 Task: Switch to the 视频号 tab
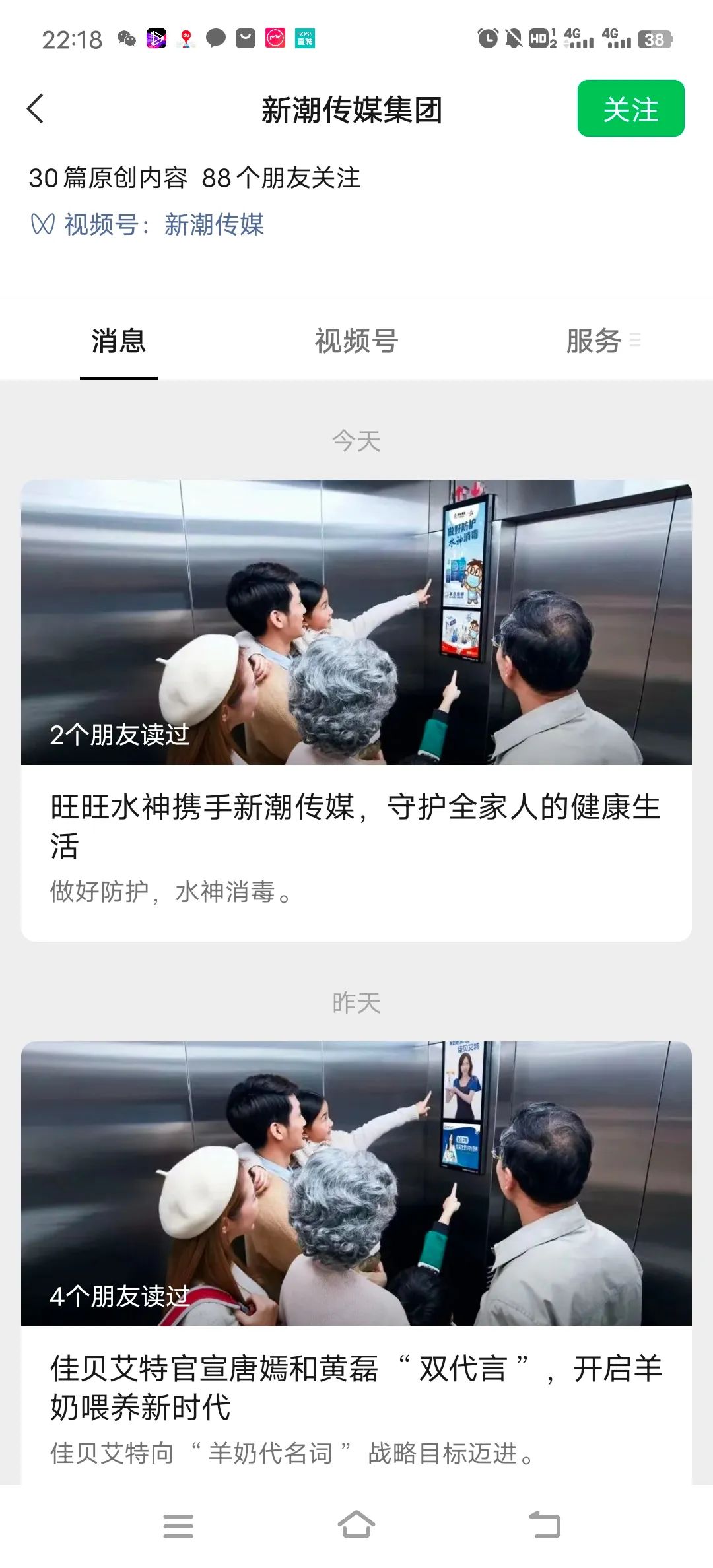pos(356,341)
